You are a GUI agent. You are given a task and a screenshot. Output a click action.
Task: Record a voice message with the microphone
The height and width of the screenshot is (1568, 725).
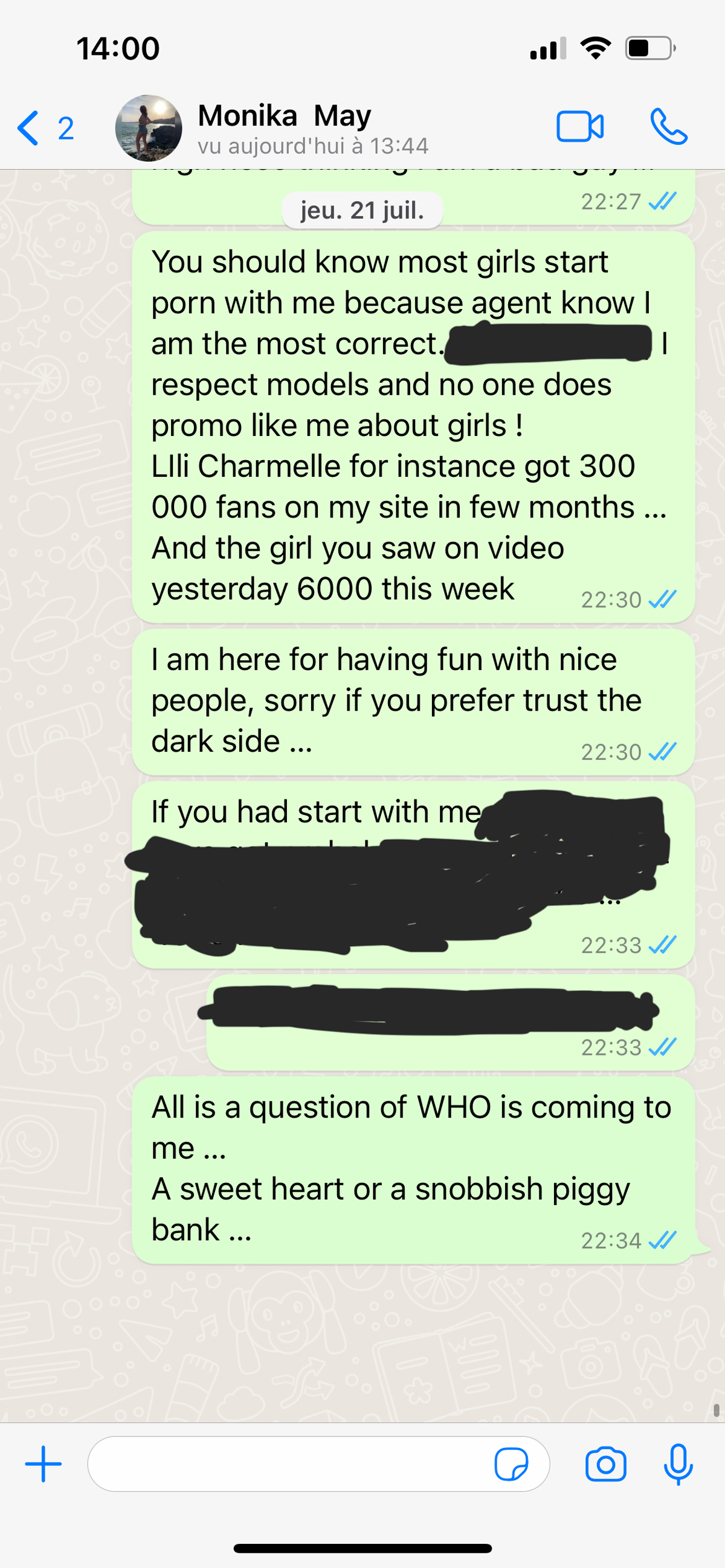point(677,1464)
